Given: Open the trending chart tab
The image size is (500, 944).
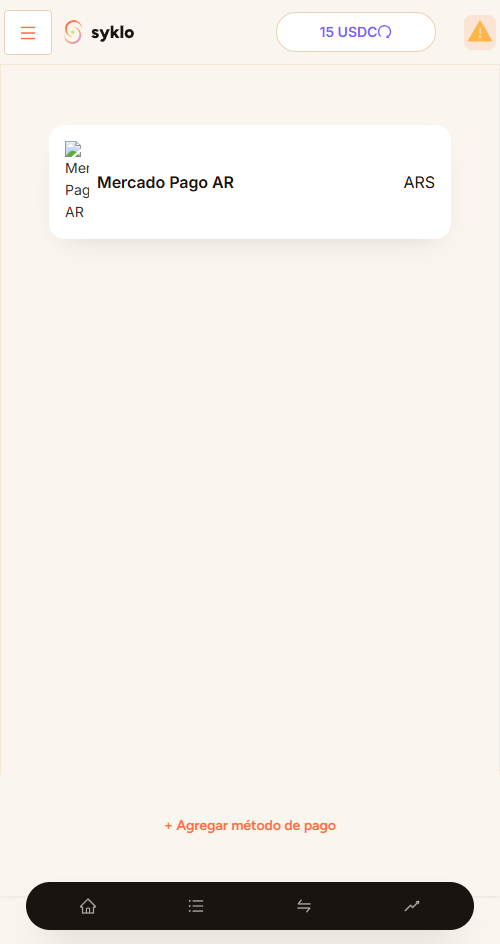Looking at the screenshot, I should coord(412,905).
